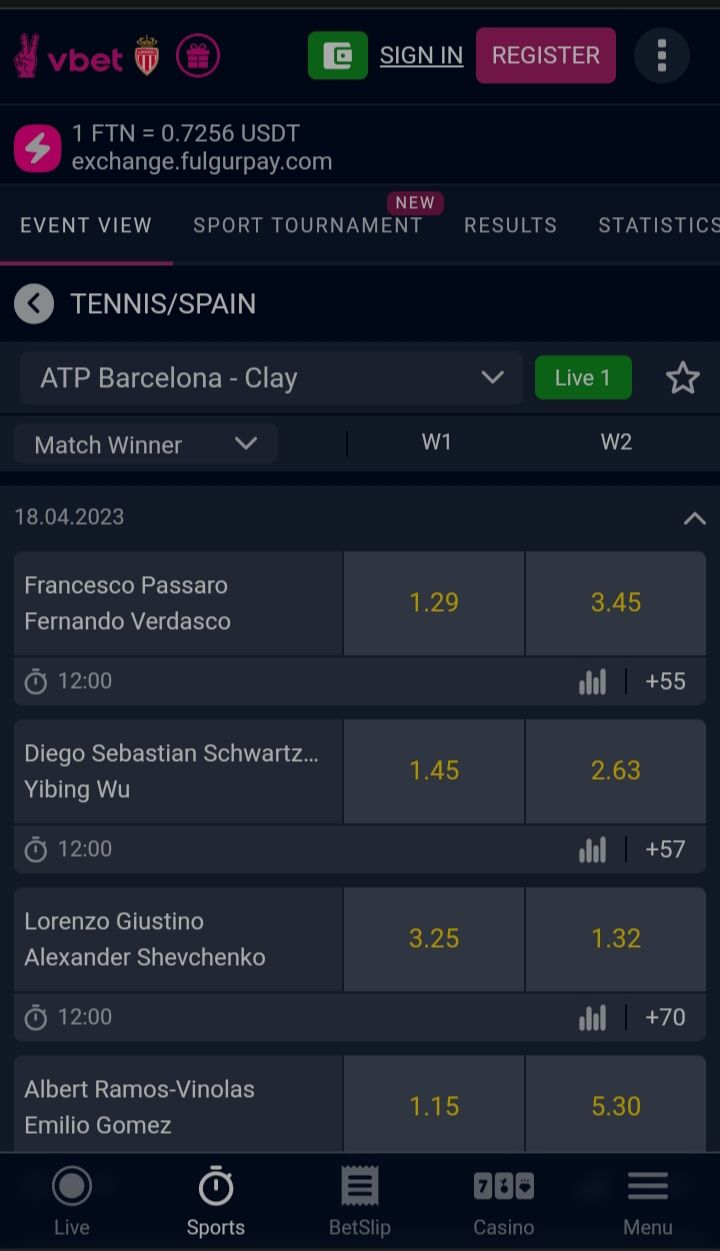Open +70 more markets for Giustino match
The height and width of the screenshot is (1251, 720).
(x=665, y=1017)
